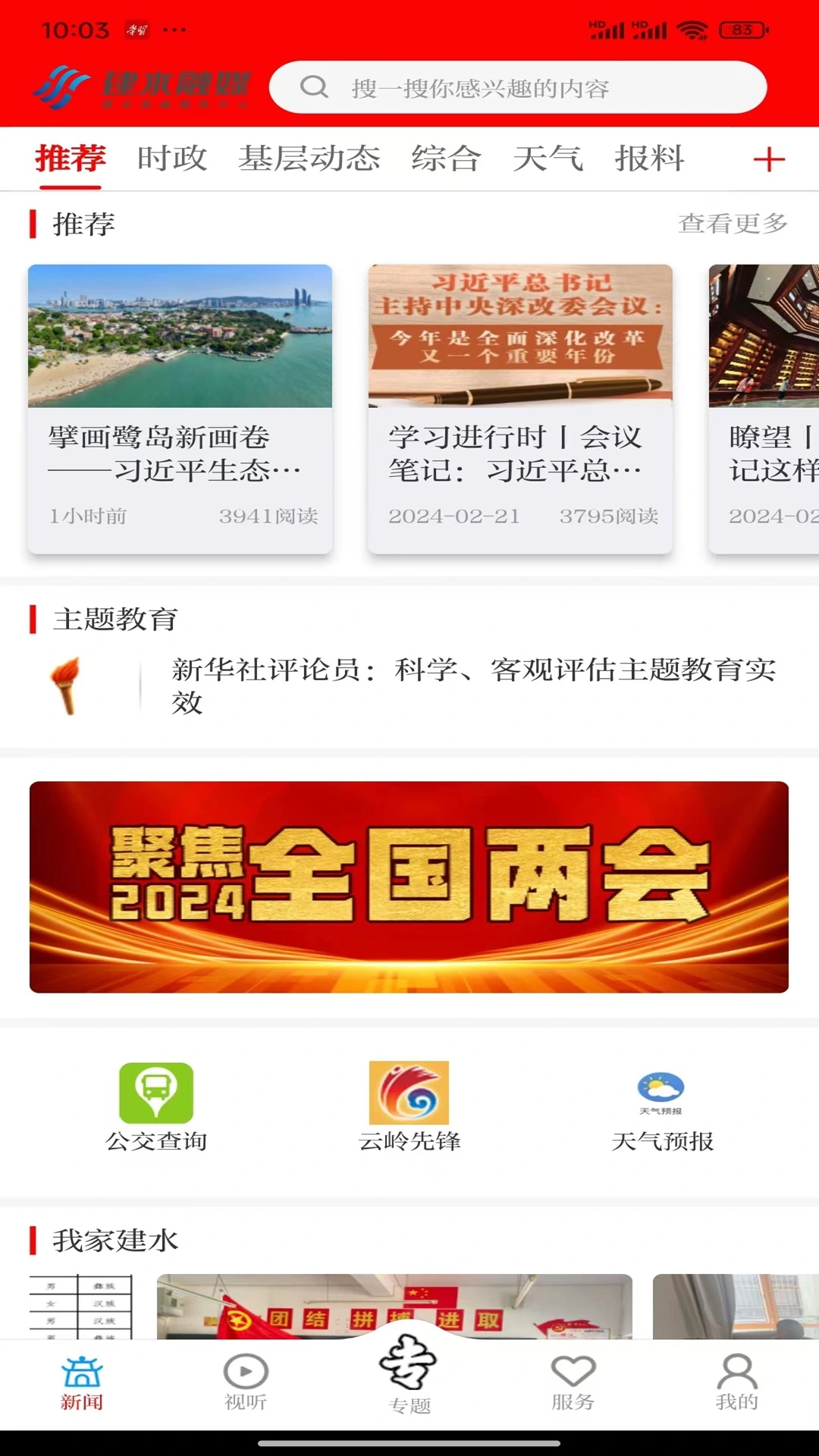Switch to the 时政 news tab
819x1456 pixels.
[171, 160]
